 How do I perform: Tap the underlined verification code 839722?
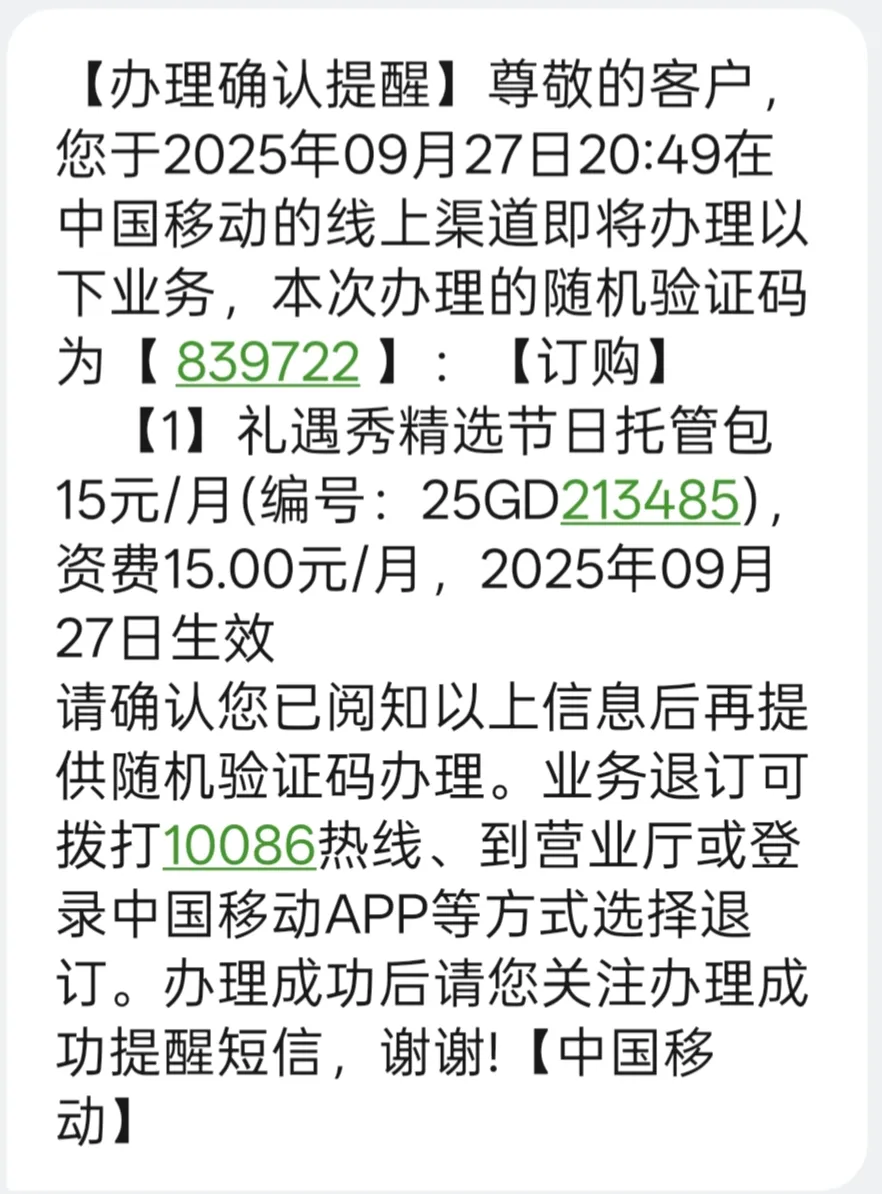click(267, 363)
